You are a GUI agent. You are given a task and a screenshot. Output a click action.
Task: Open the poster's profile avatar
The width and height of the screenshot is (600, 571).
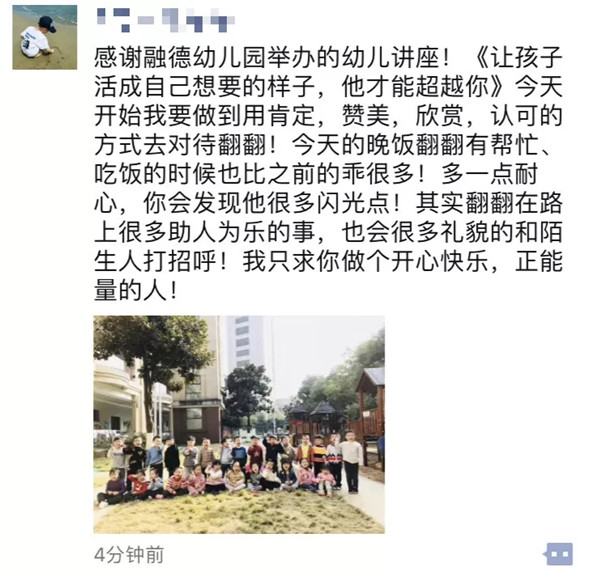[44, 37]
